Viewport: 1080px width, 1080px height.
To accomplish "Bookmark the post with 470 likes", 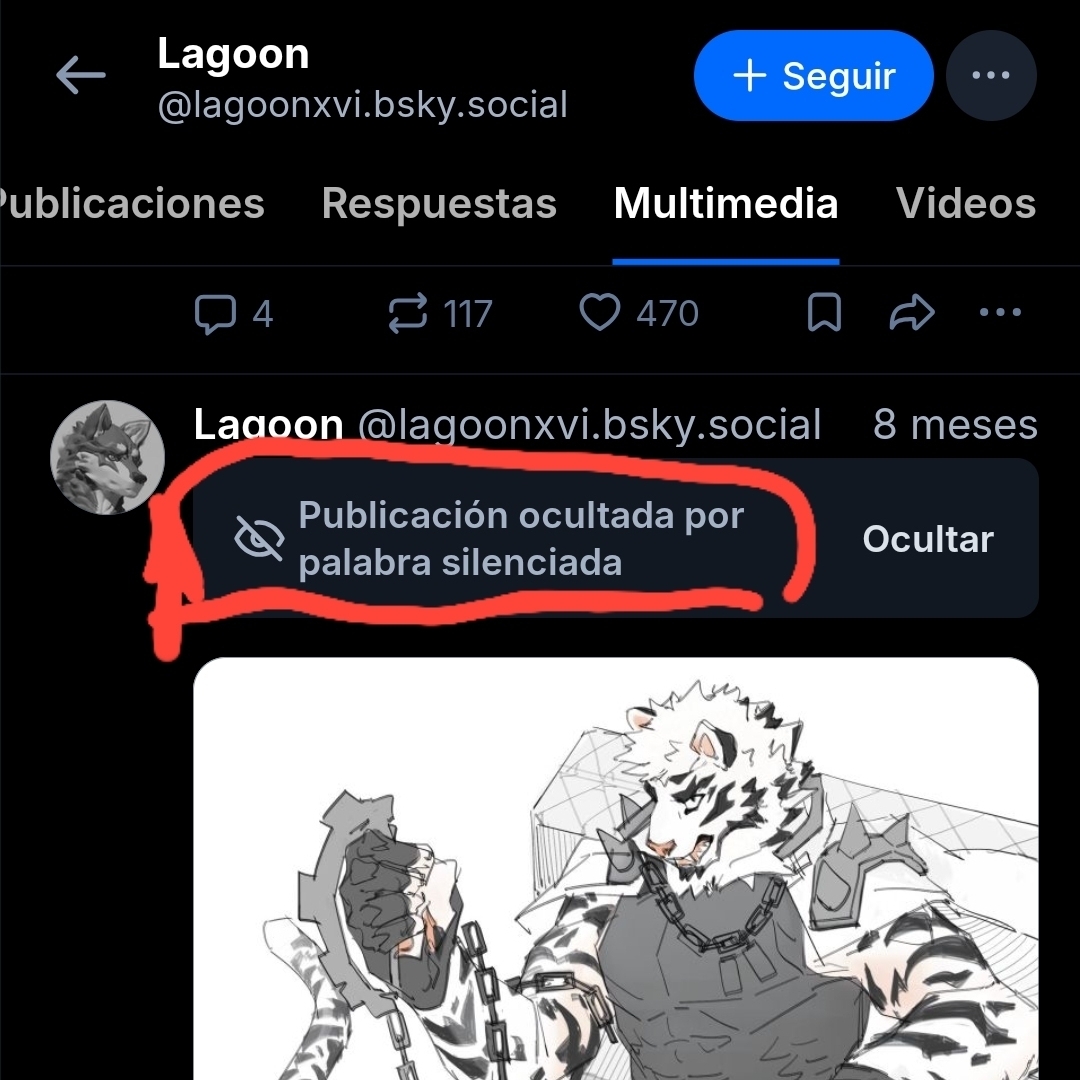I will pos(823,314).
